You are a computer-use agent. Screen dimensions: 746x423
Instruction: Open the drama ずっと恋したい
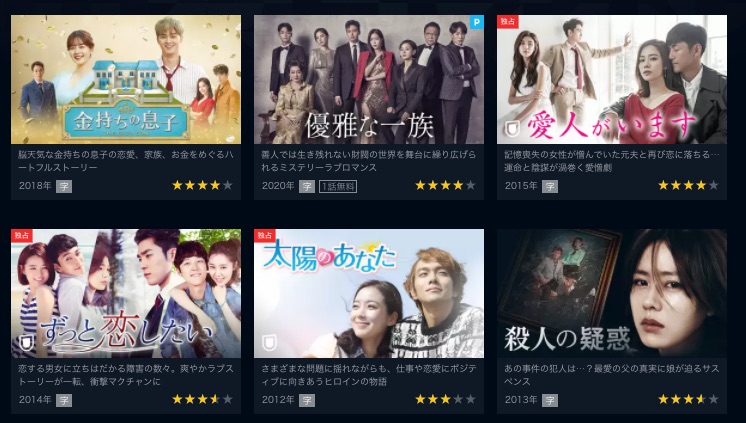(x=126, y=294)
